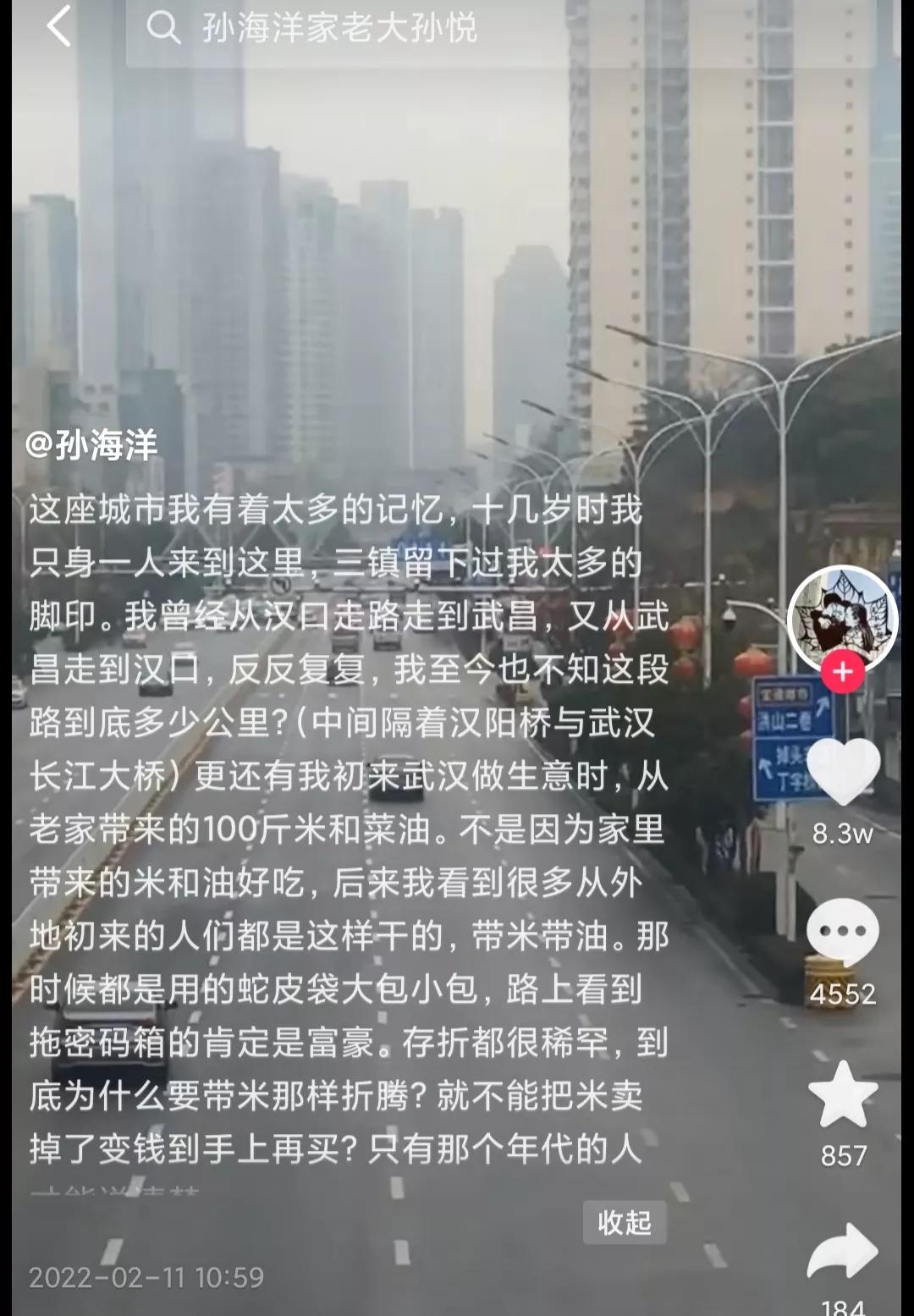Collapse the caption with 收起 button
Viewport: 914px width, 1316px height.
(625, 1222)
